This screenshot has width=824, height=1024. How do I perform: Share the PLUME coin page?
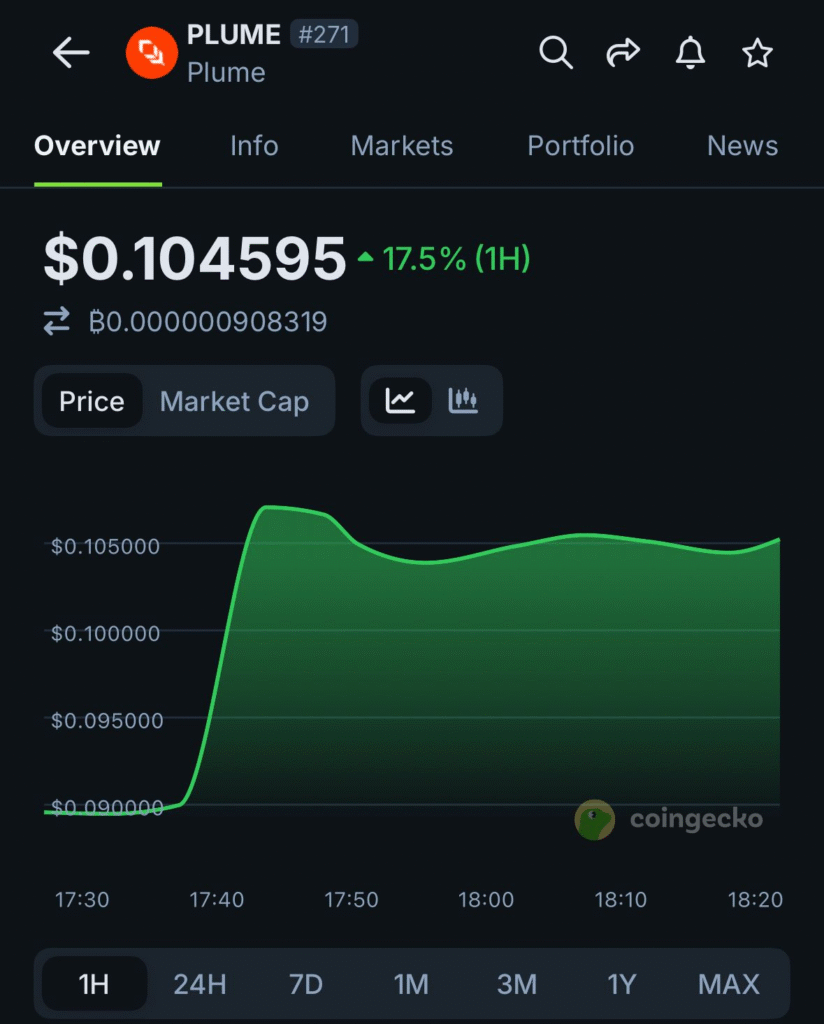[623, 52]
